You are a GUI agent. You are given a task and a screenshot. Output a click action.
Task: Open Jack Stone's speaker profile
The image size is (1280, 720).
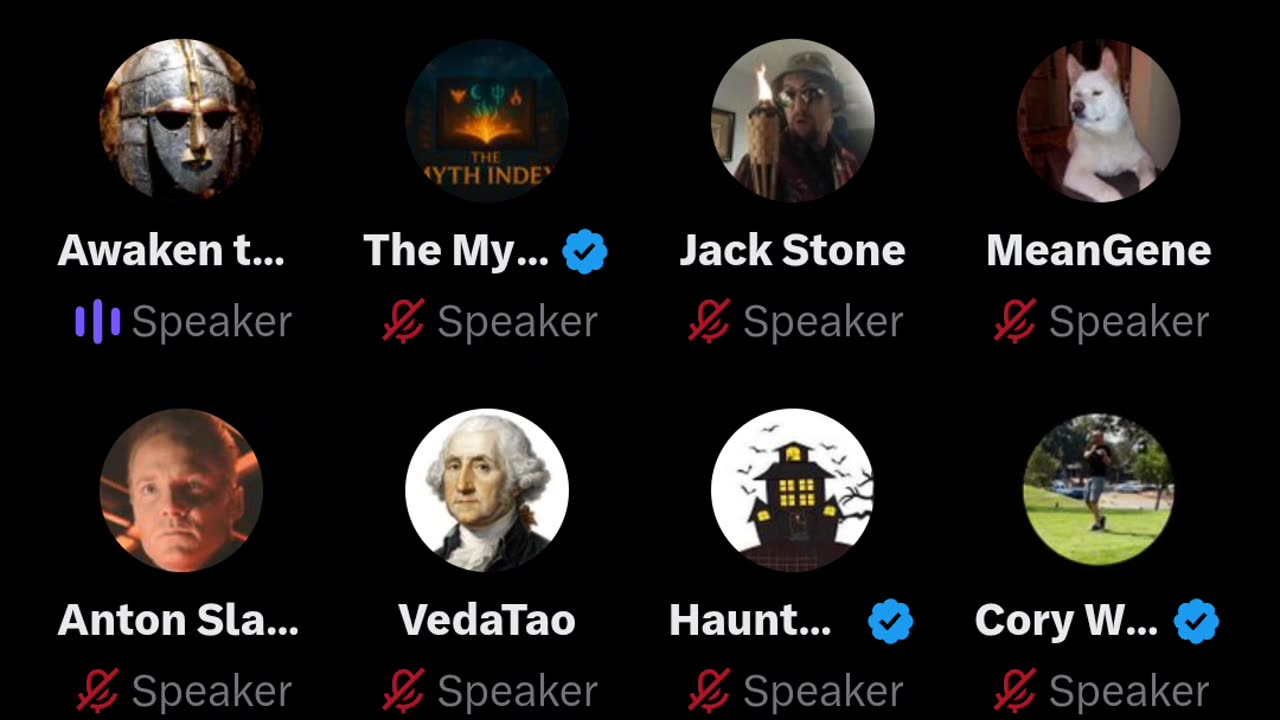[x=792, y=121]
